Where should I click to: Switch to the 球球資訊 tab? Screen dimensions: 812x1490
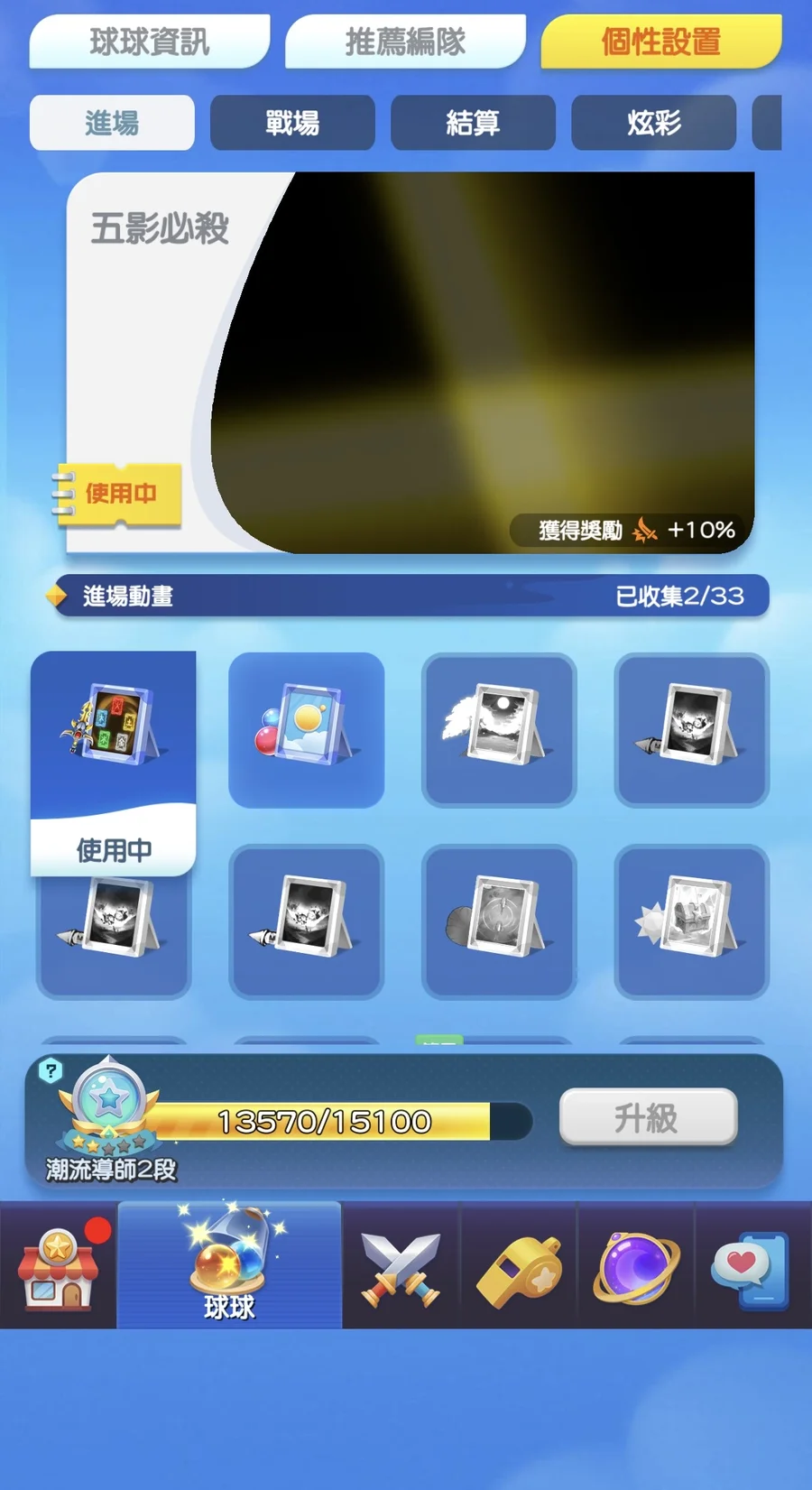coord(149,42)
